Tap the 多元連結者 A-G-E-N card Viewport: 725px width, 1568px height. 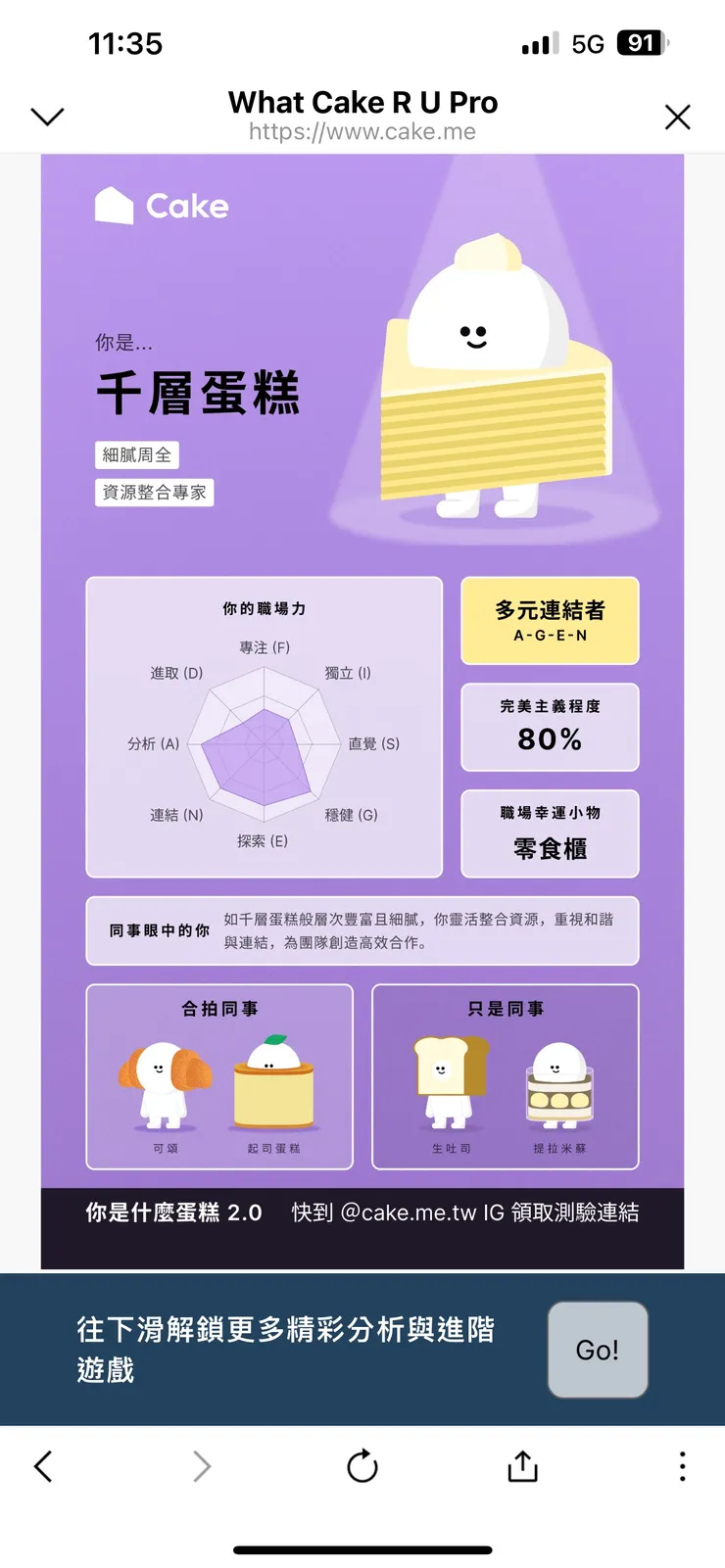(550, 621)
